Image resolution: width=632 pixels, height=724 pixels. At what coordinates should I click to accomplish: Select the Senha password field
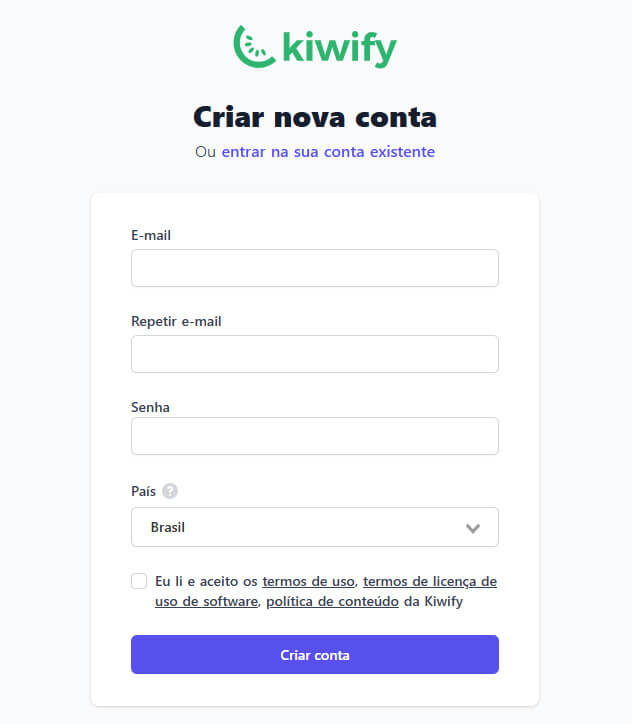314,436
